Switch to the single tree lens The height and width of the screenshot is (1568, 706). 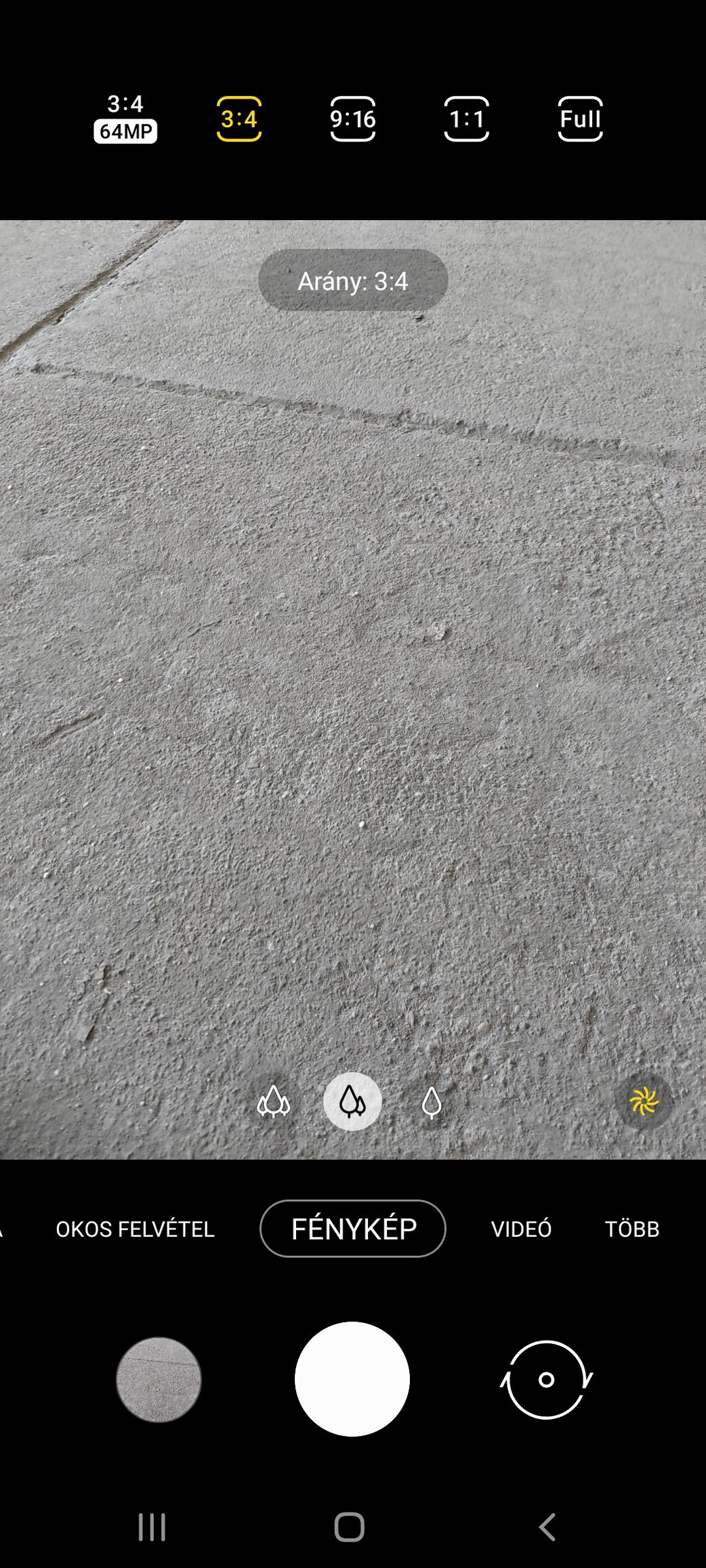[432, 1101]
